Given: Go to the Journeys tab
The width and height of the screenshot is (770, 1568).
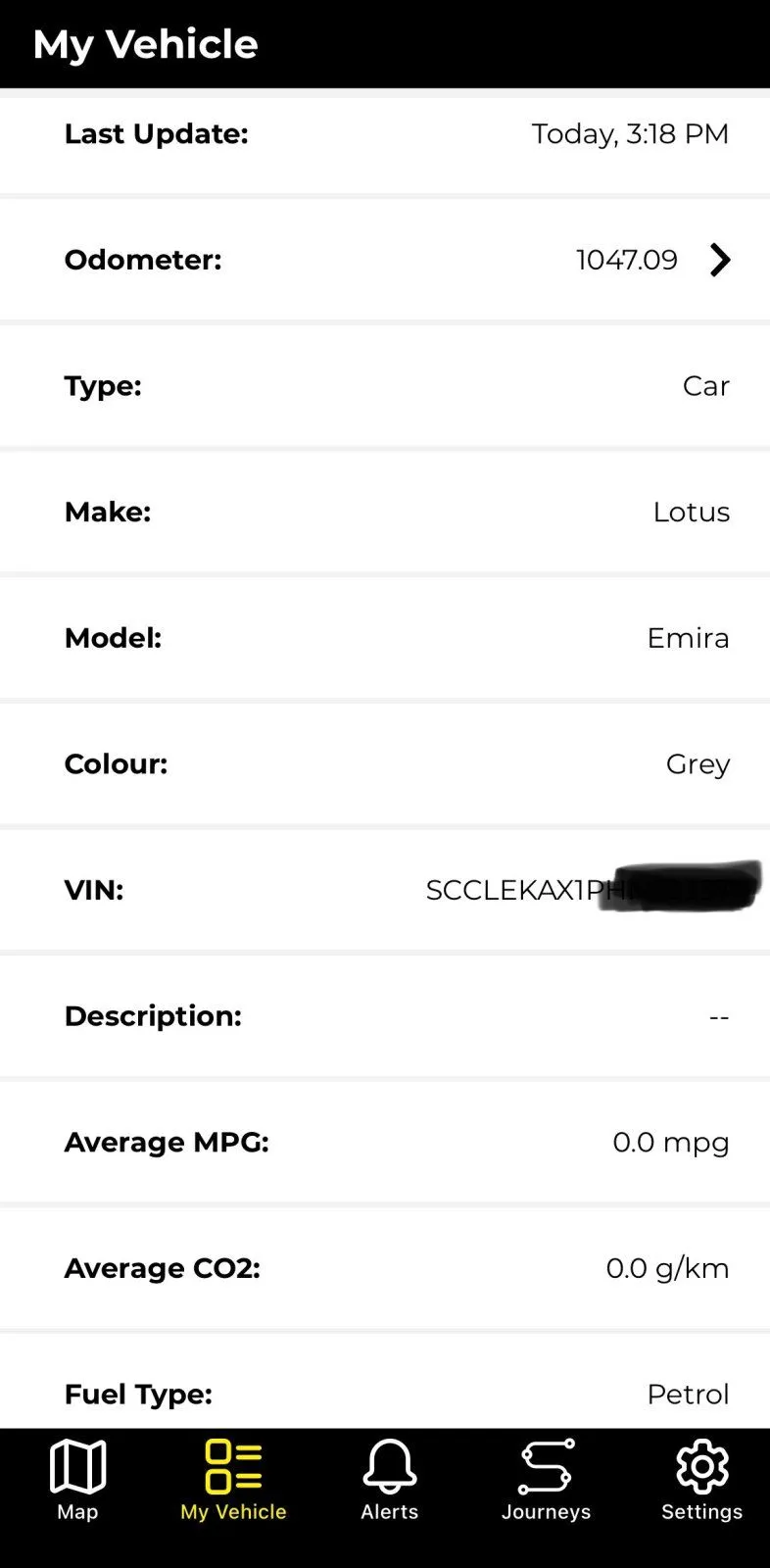Looking at the screenshot, I should click(x=546, y=1480).
